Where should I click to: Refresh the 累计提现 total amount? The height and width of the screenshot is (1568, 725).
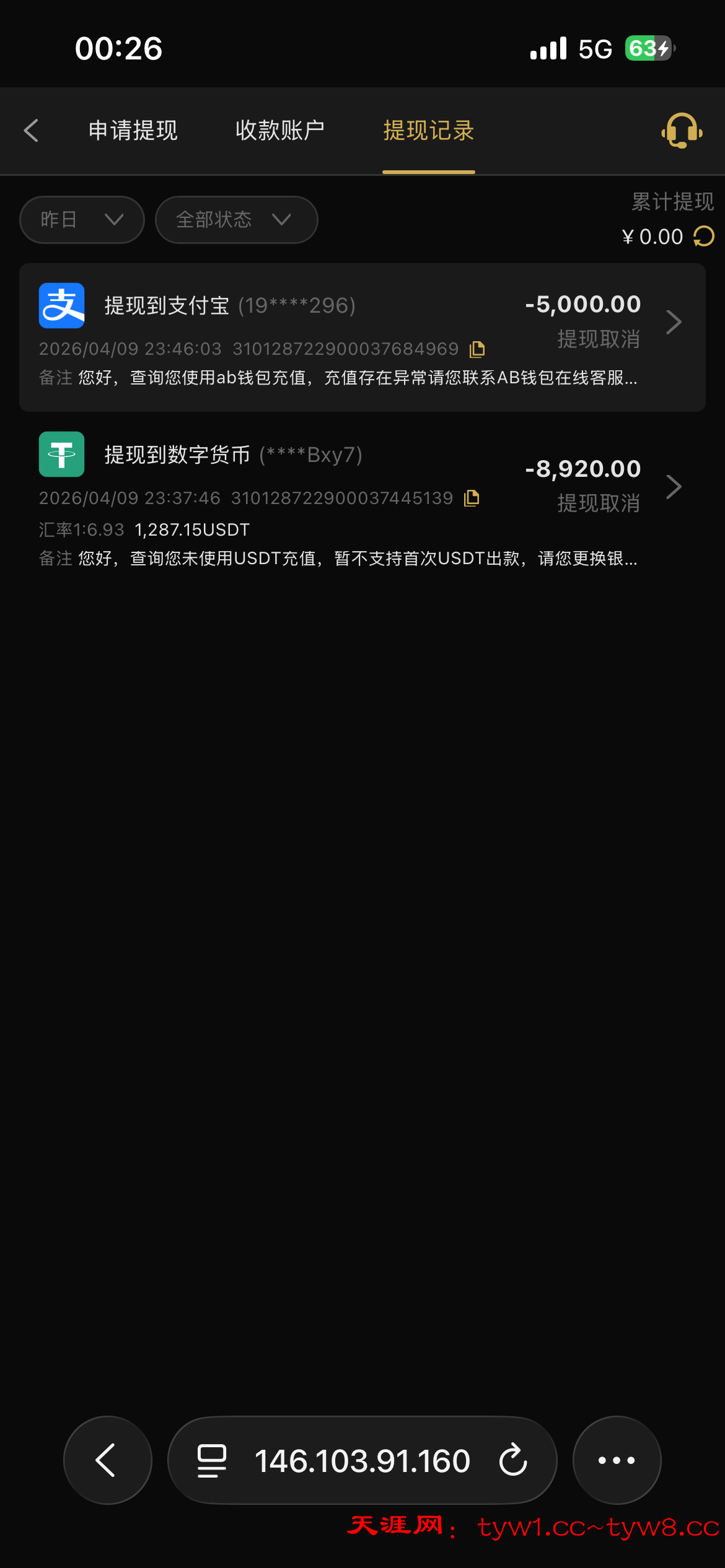tap(704, 237)
